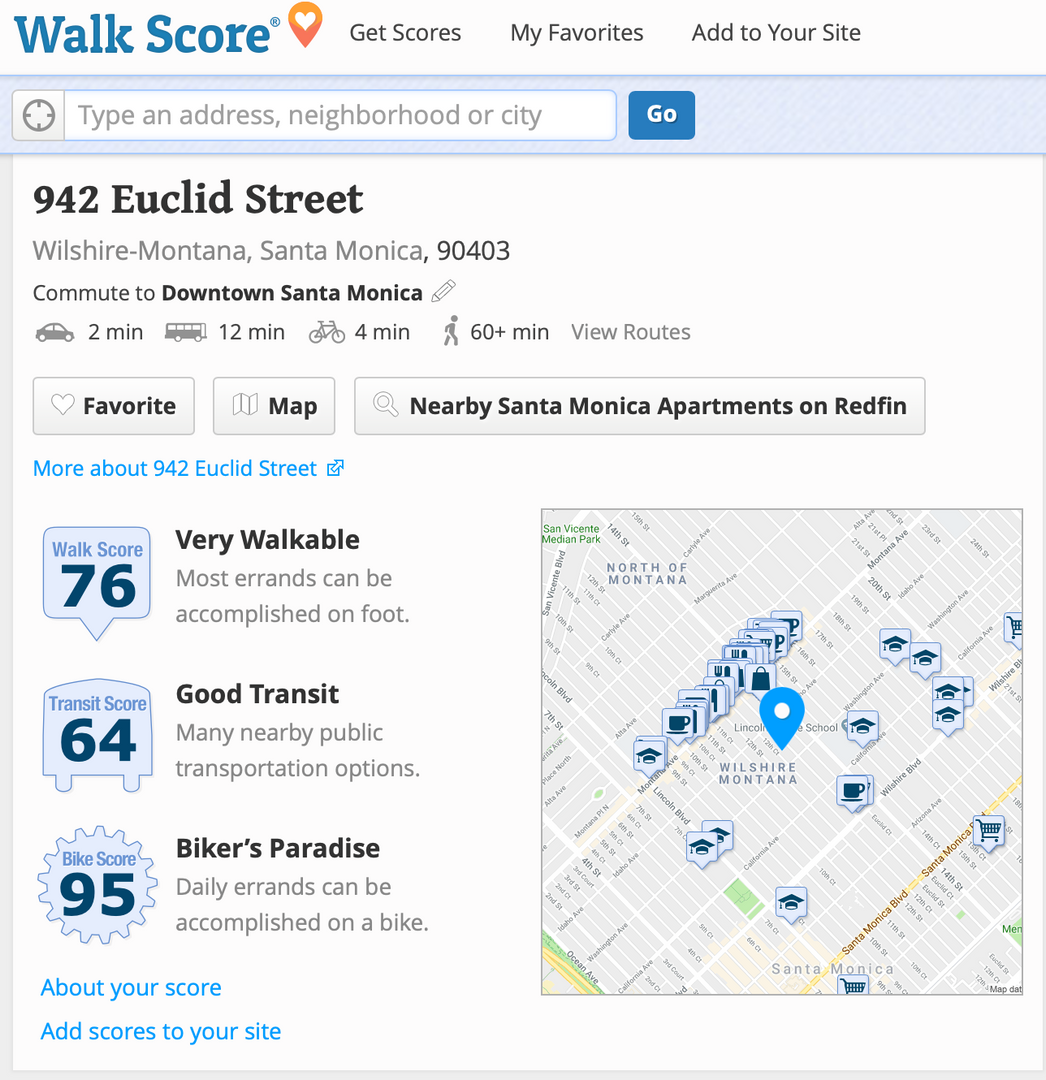Focus the address search field
Viewport: 1046px width, 1080px height.
(x=340, y=116)
